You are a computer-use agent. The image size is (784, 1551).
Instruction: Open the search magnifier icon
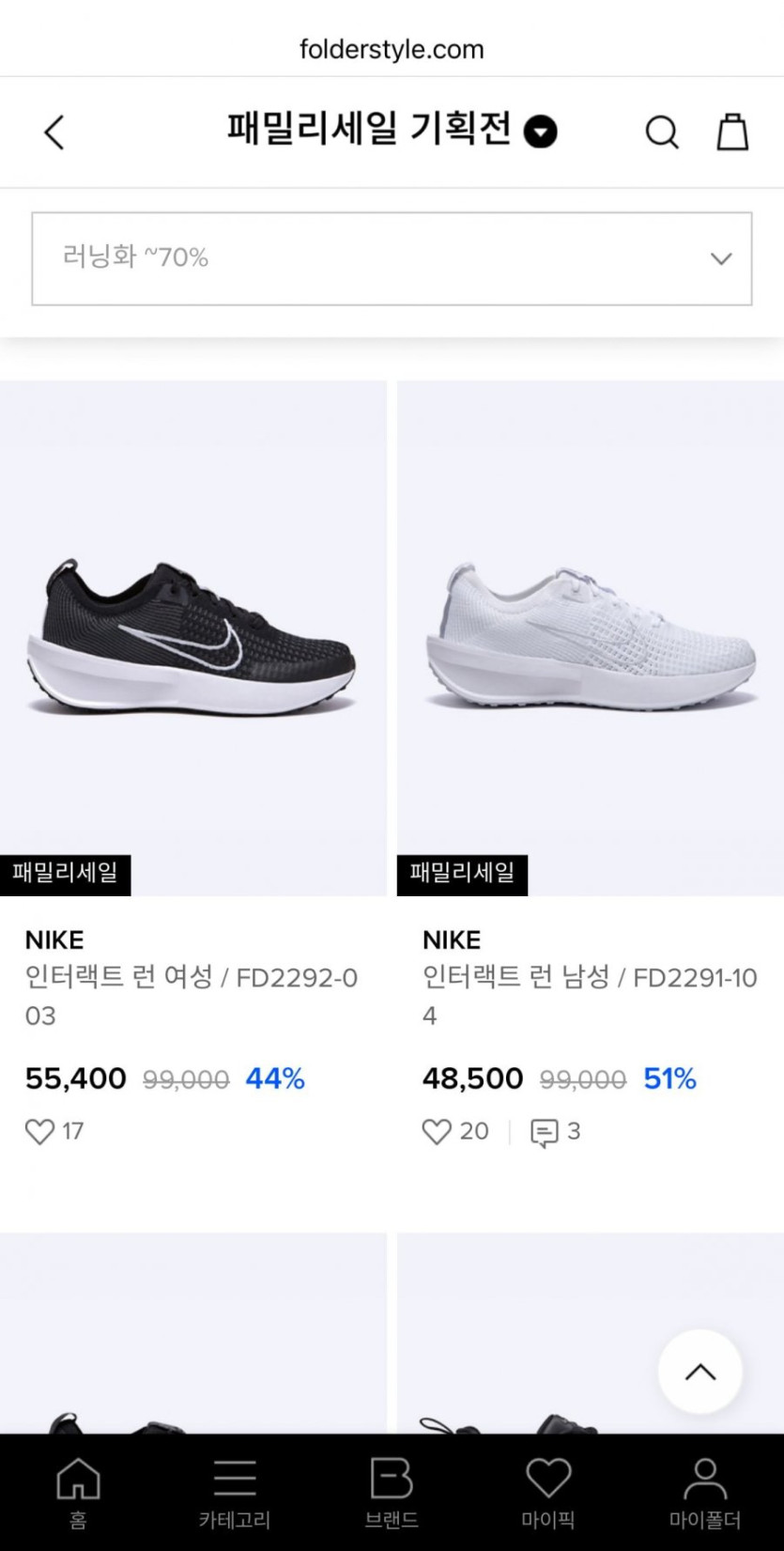(661, 132)
